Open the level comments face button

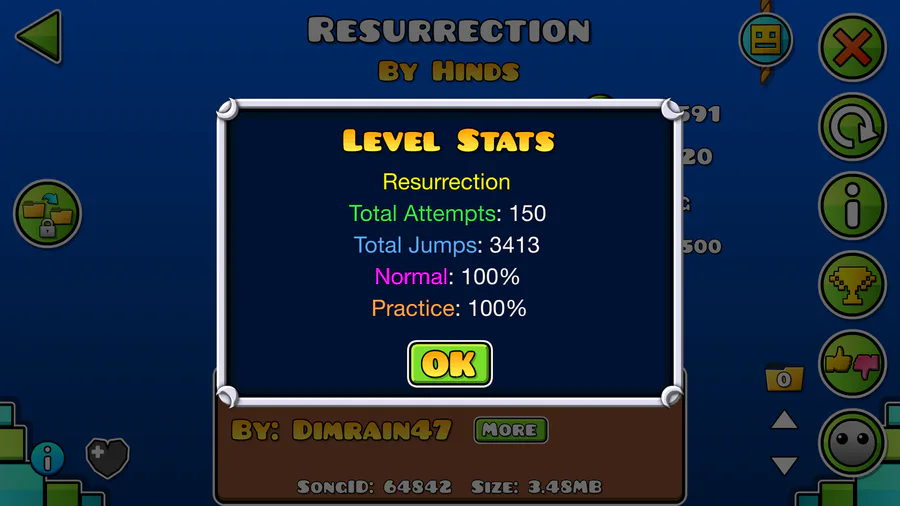853,443
